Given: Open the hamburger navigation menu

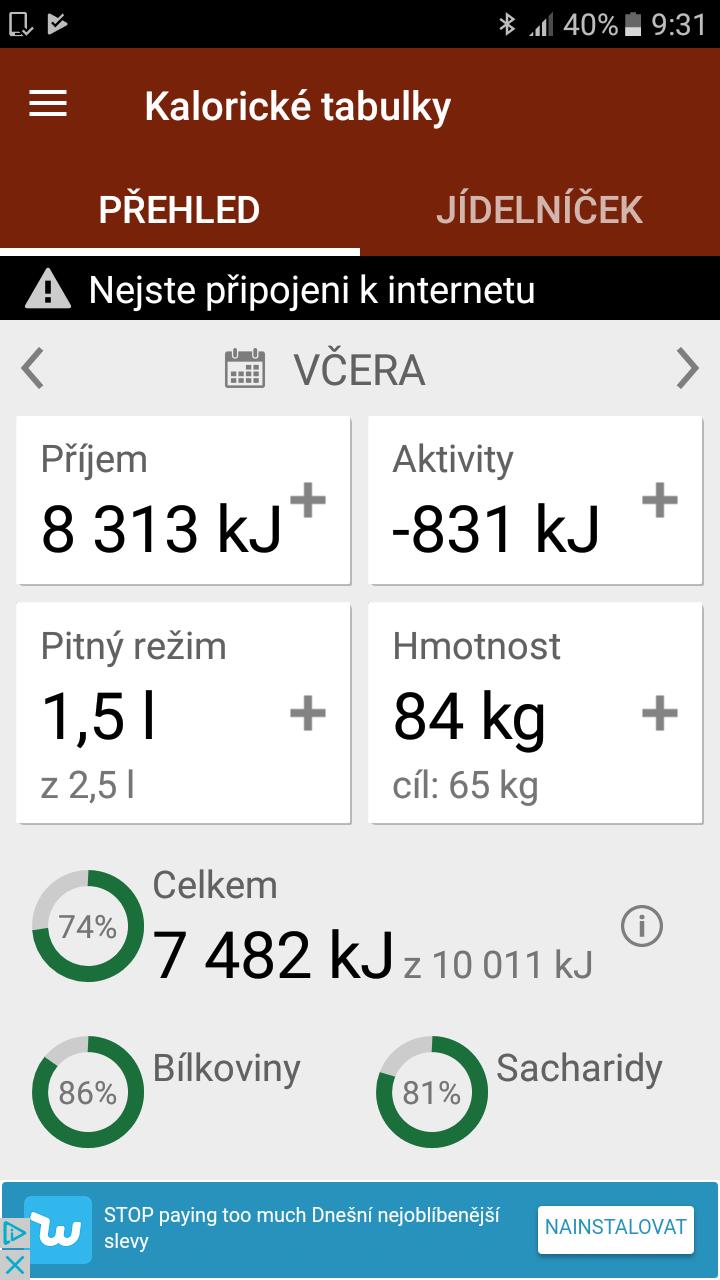Looking at the screenshot, I should click(x=48, y=105).
